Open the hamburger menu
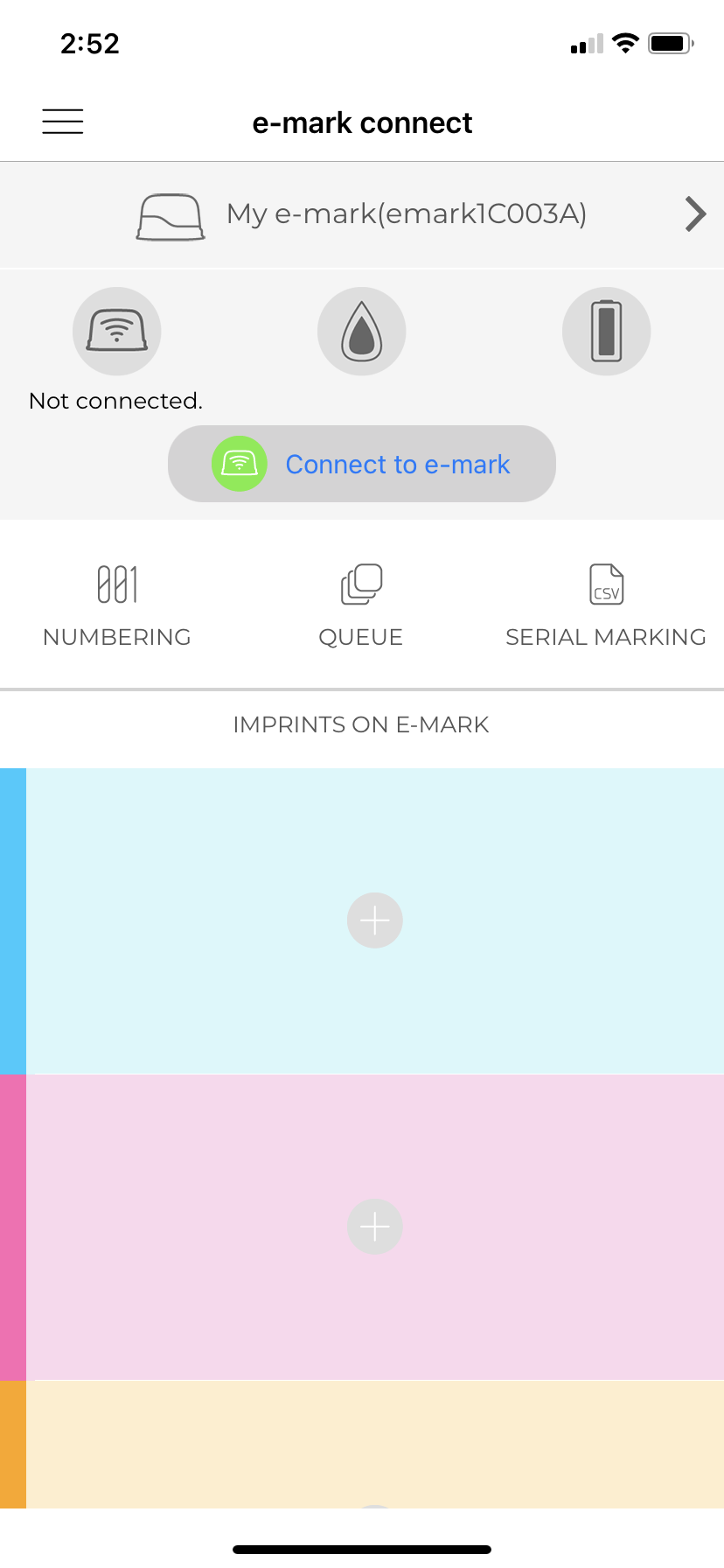 point(63,122)
